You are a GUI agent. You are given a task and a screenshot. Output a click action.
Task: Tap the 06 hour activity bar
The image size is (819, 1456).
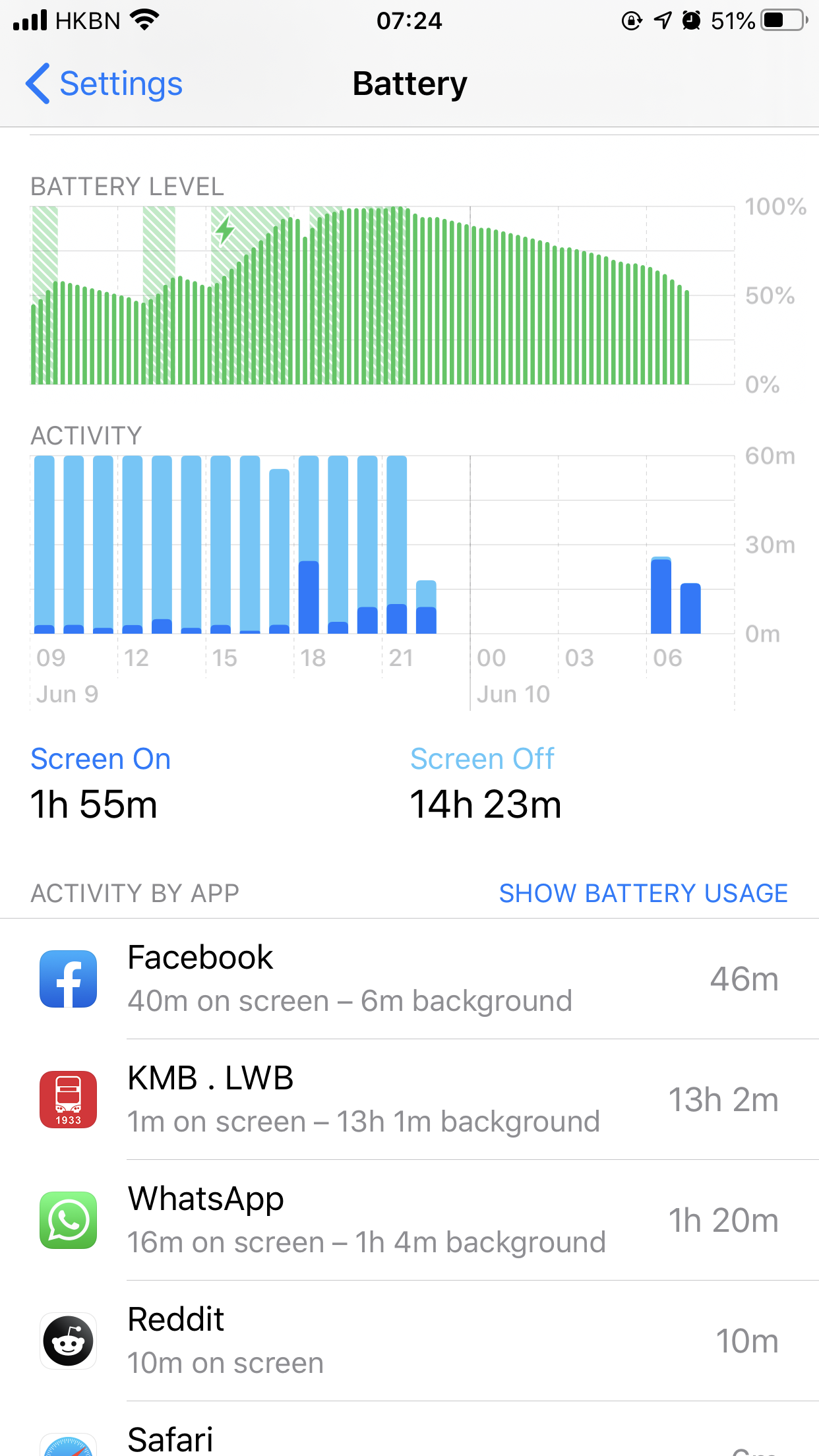[x=661, y=595]
